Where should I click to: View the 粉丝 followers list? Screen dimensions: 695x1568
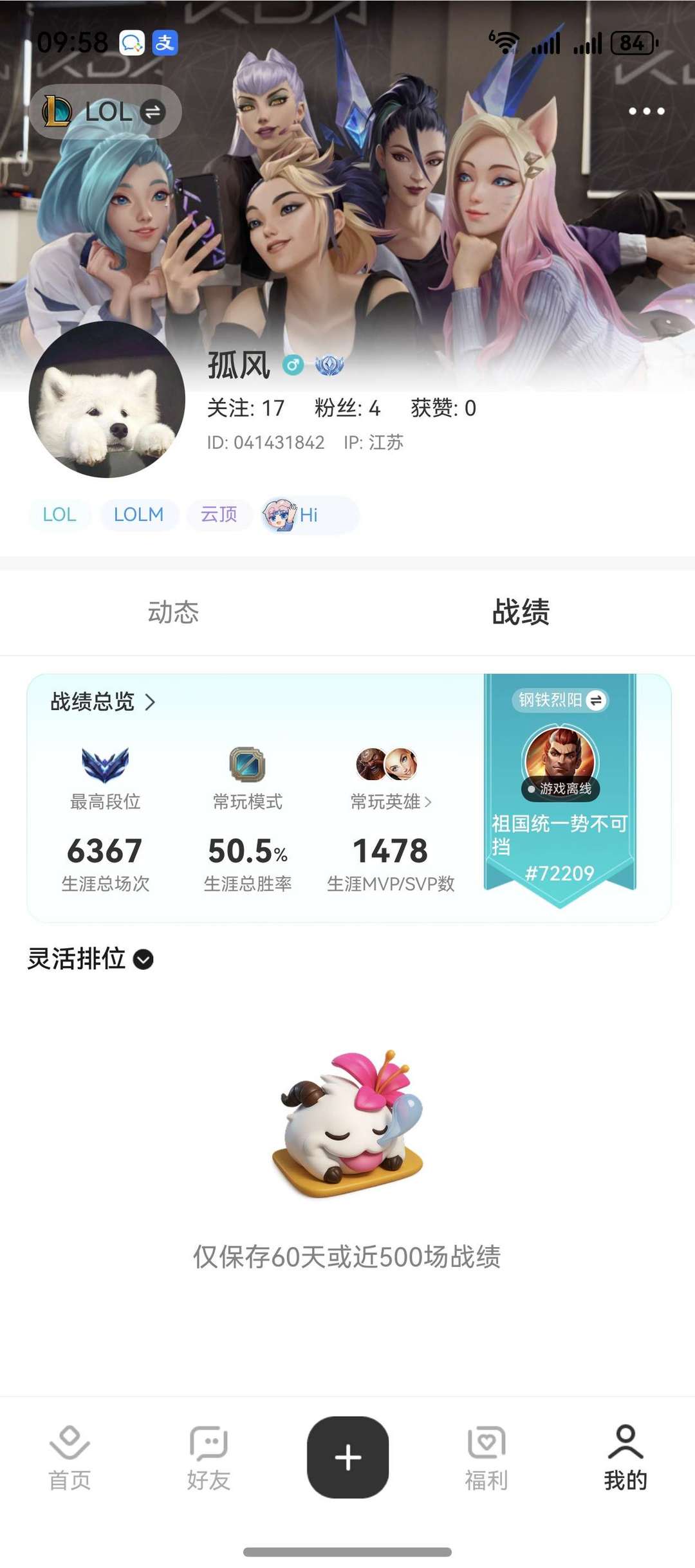point(347,408)
